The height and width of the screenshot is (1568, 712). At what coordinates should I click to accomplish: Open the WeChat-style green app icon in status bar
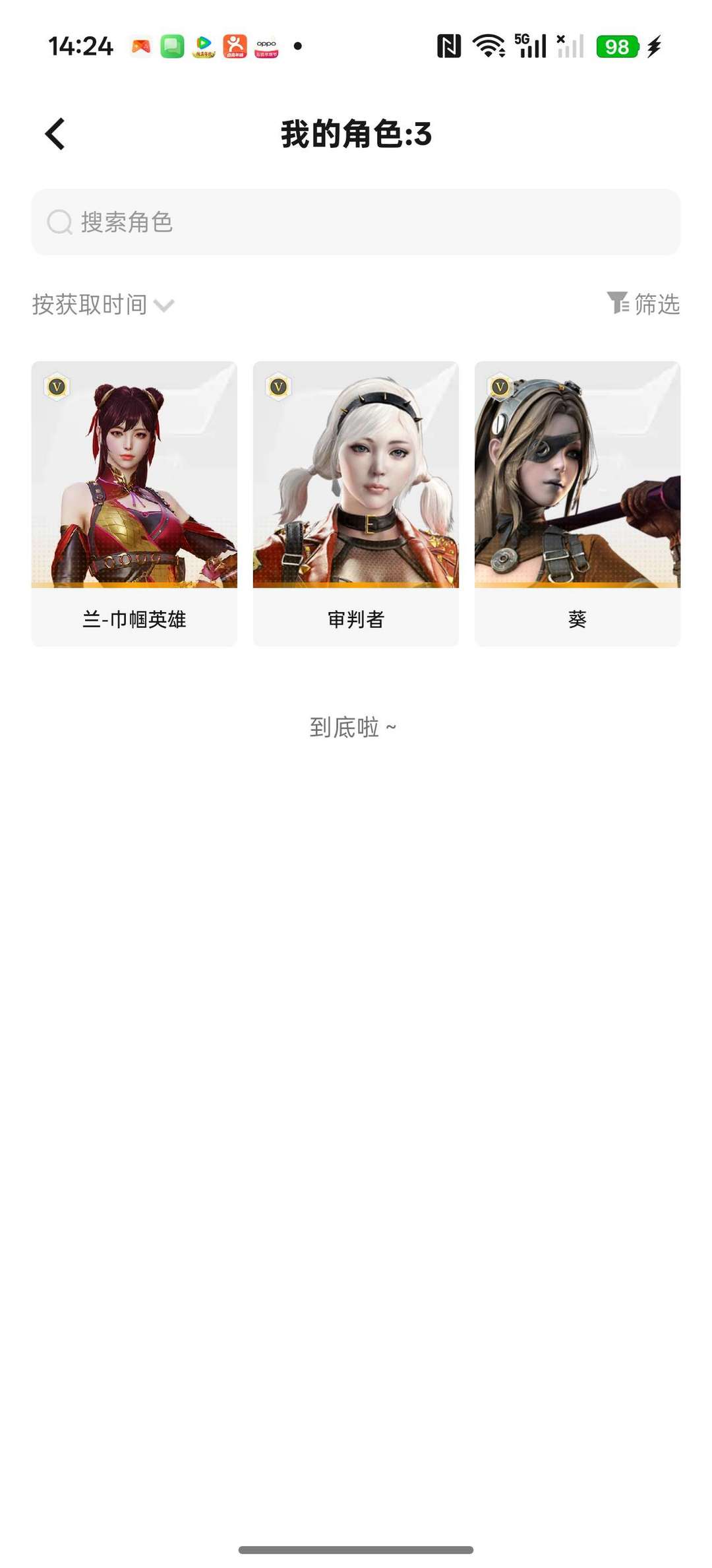pos(171,46)
